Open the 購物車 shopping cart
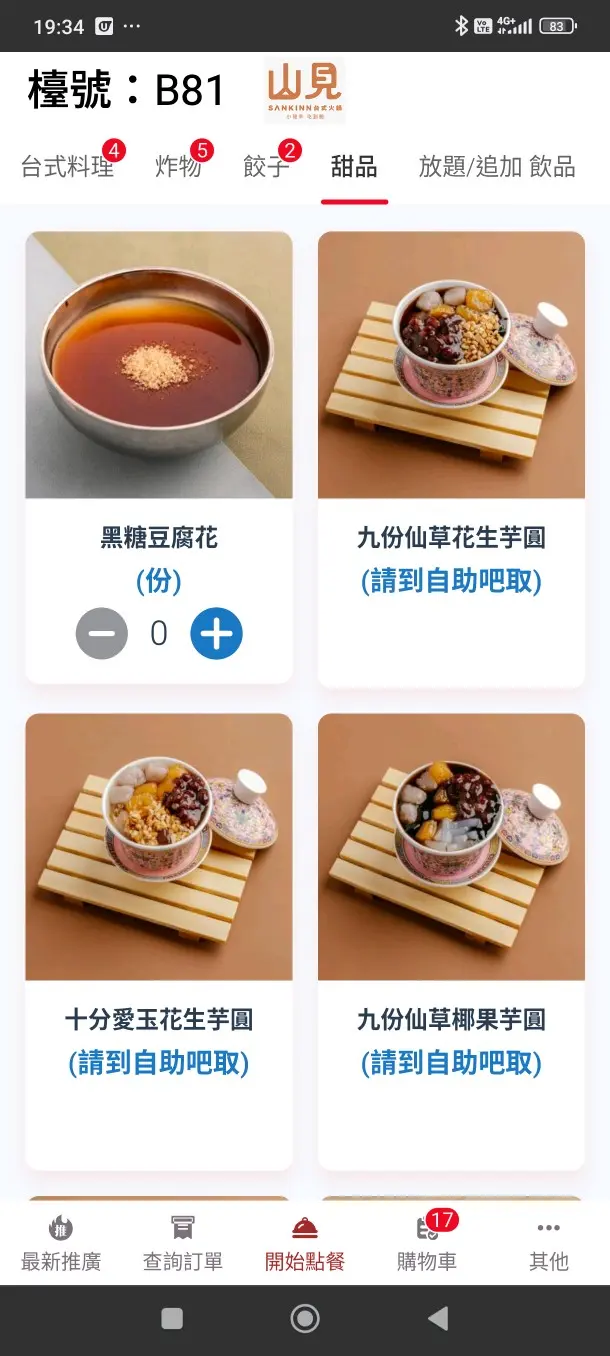 [427, 1244]
